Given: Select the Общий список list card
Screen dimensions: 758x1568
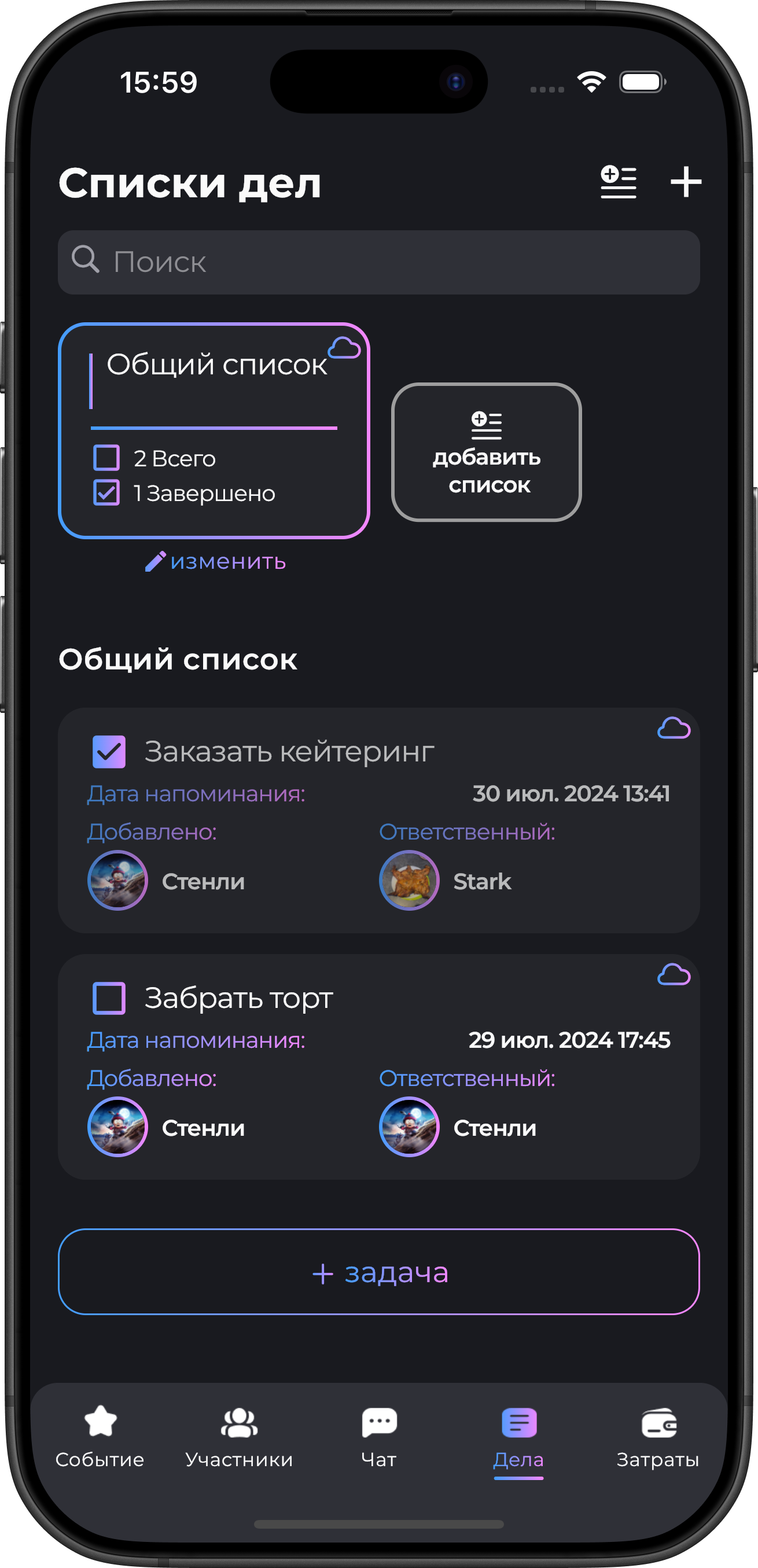Looking at the screenshot, I should pyautogui.click(x=214, y=430).
